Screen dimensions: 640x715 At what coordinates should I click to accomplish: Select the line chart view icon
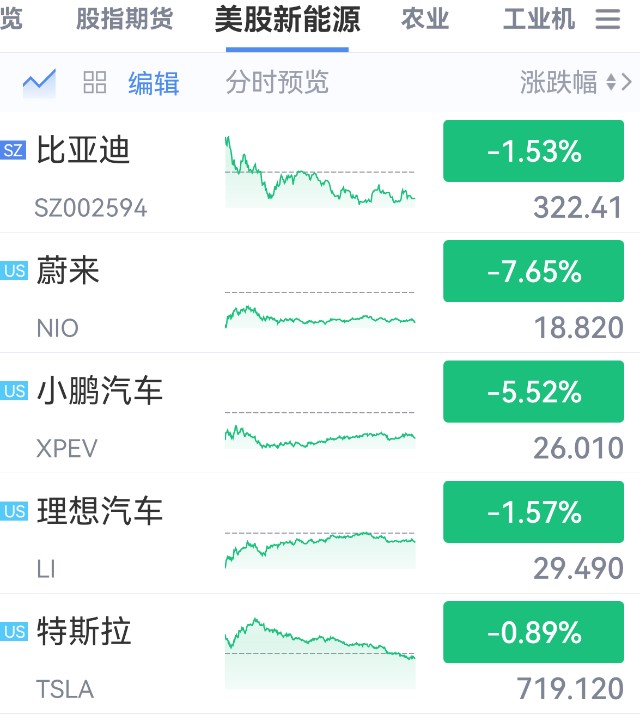tap(39, 82)
